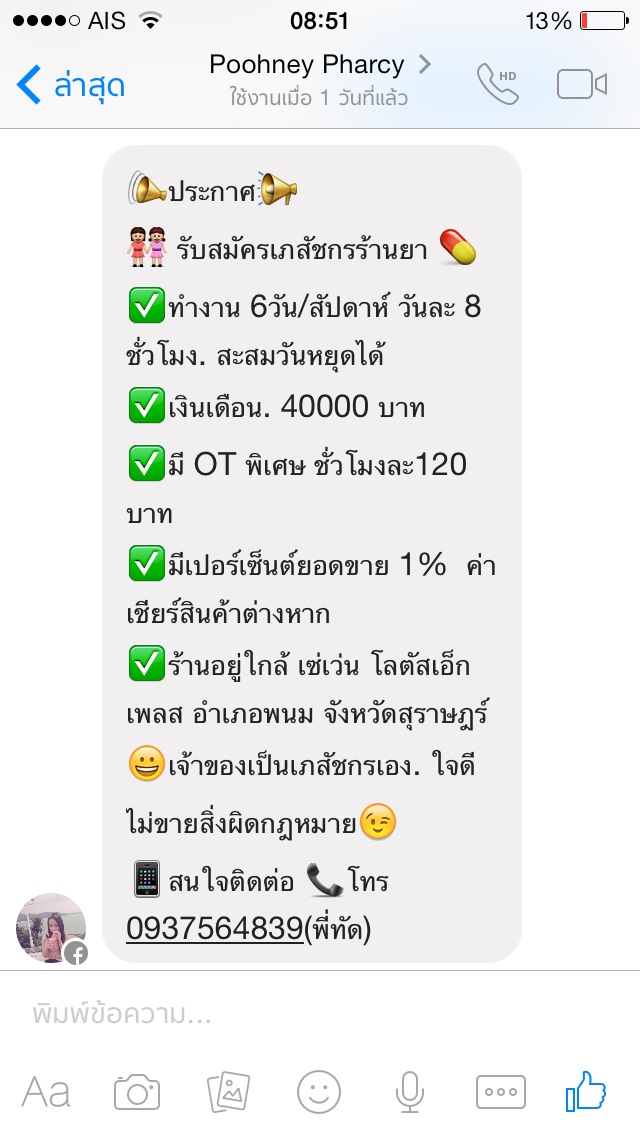Go back to ล่าสุด list

[70, 85]
